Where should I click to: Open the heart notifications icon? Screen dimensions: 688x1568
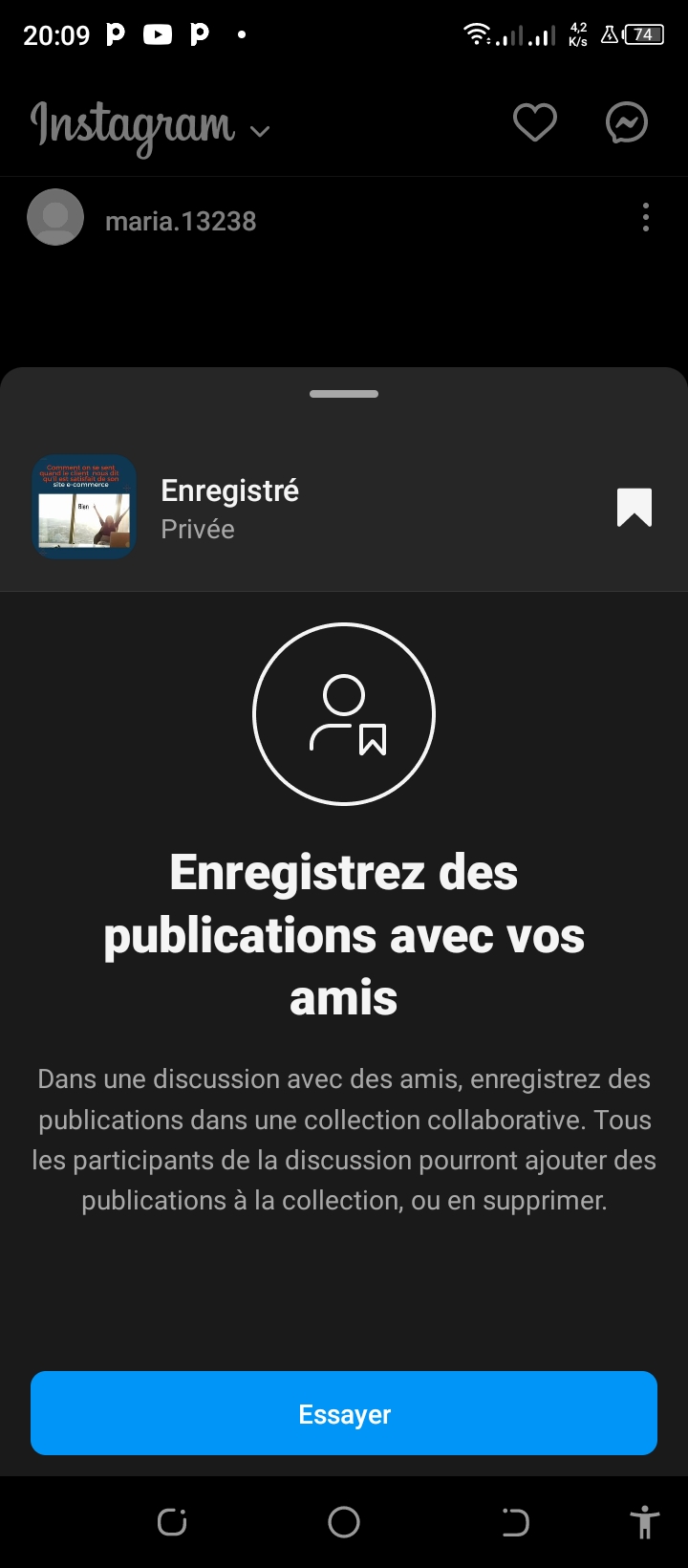(534, 123)
